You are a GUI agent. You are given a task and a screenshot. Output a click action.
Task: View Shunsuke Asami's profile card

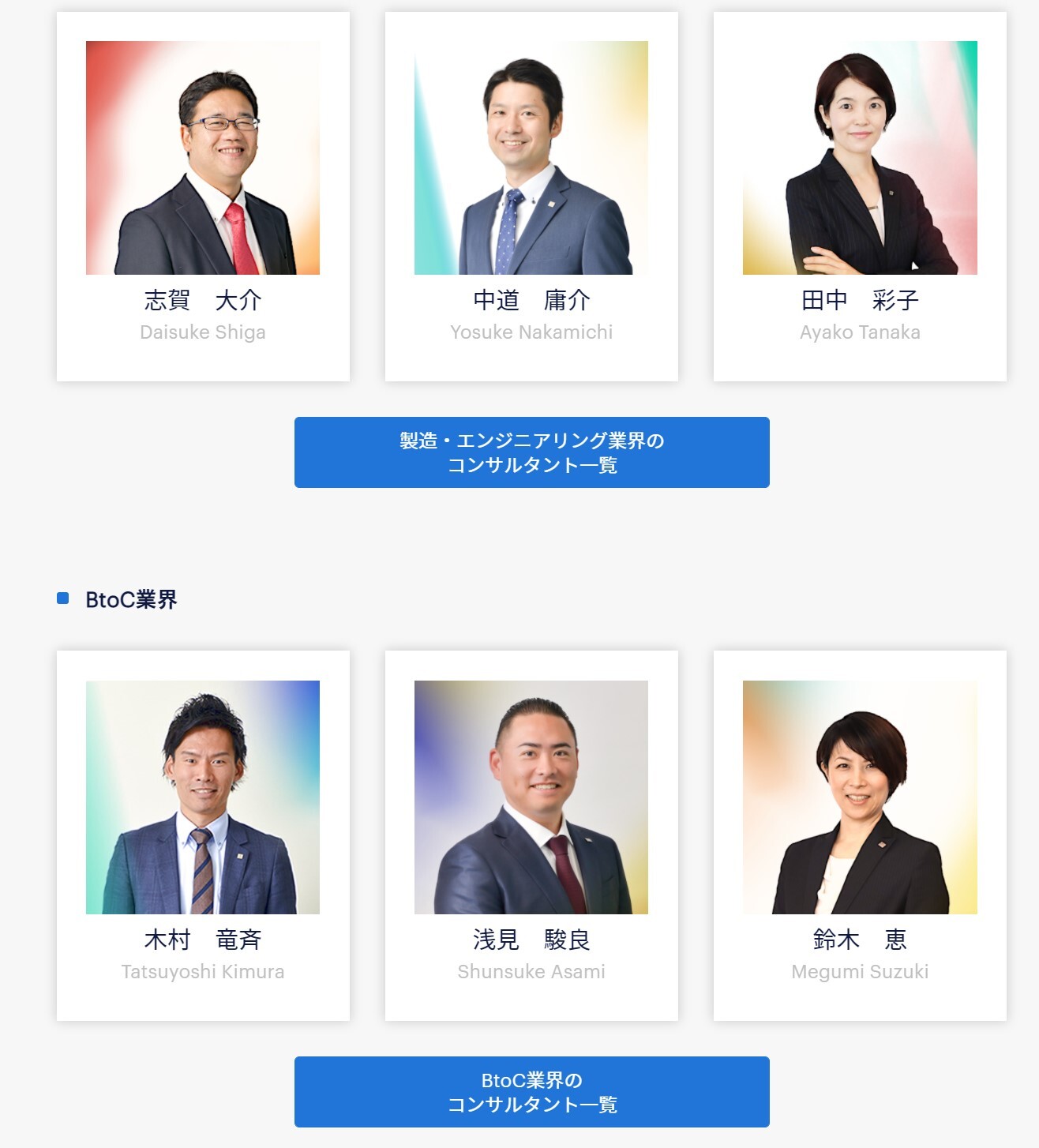tap(531, 835)
